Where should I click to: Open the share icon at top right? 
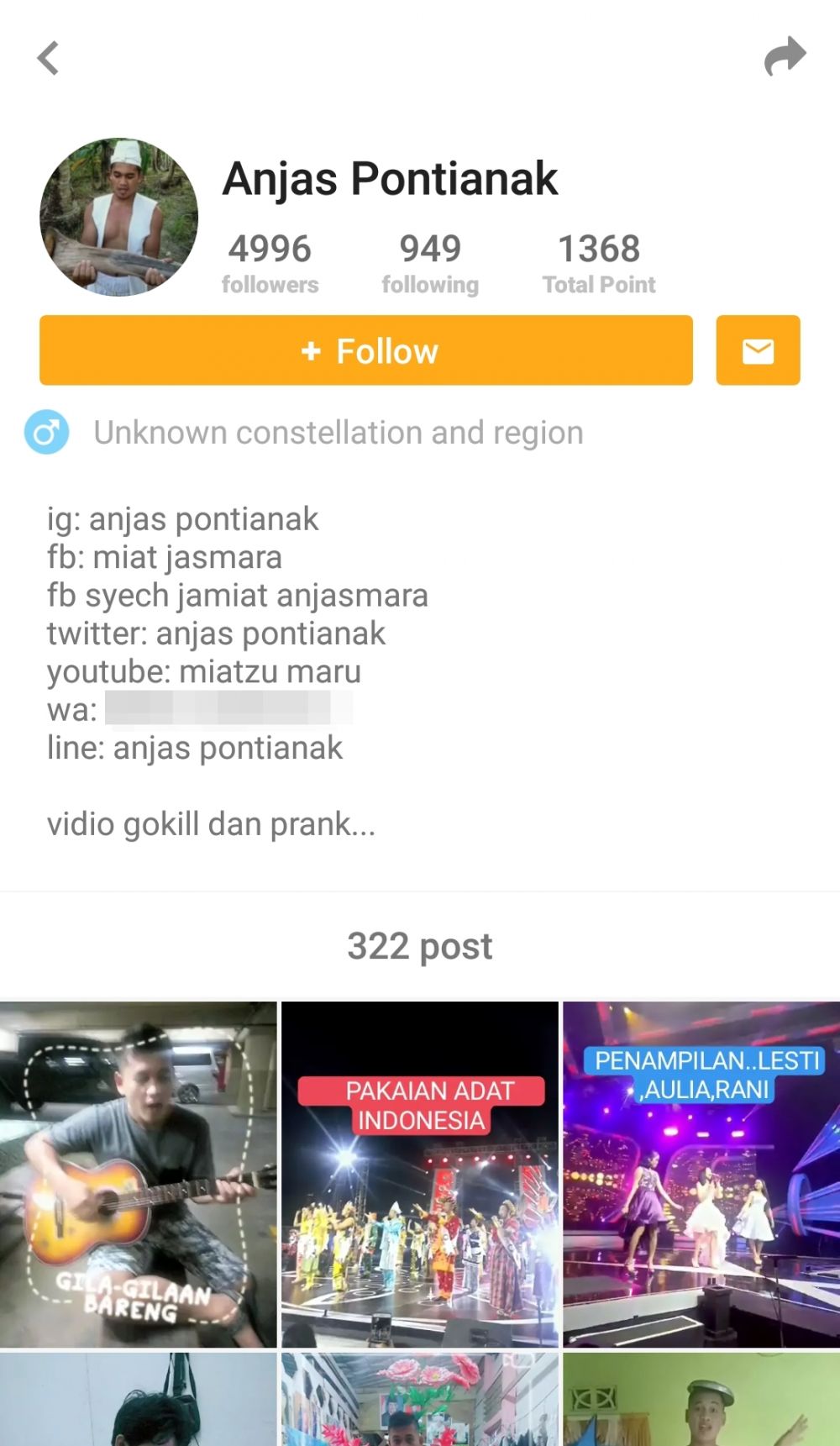pos(784,55)
